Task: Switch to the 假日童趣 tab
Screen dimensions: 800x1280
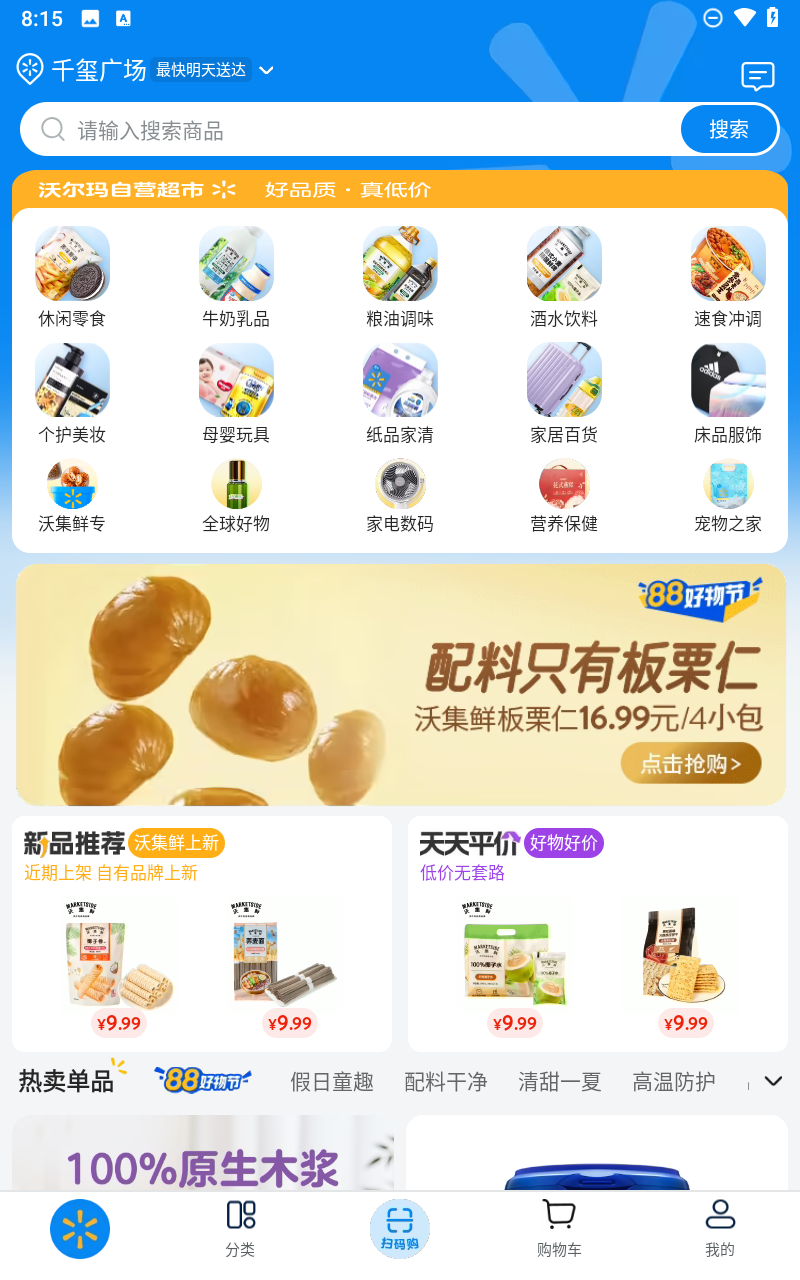Action: [331, 1081]
